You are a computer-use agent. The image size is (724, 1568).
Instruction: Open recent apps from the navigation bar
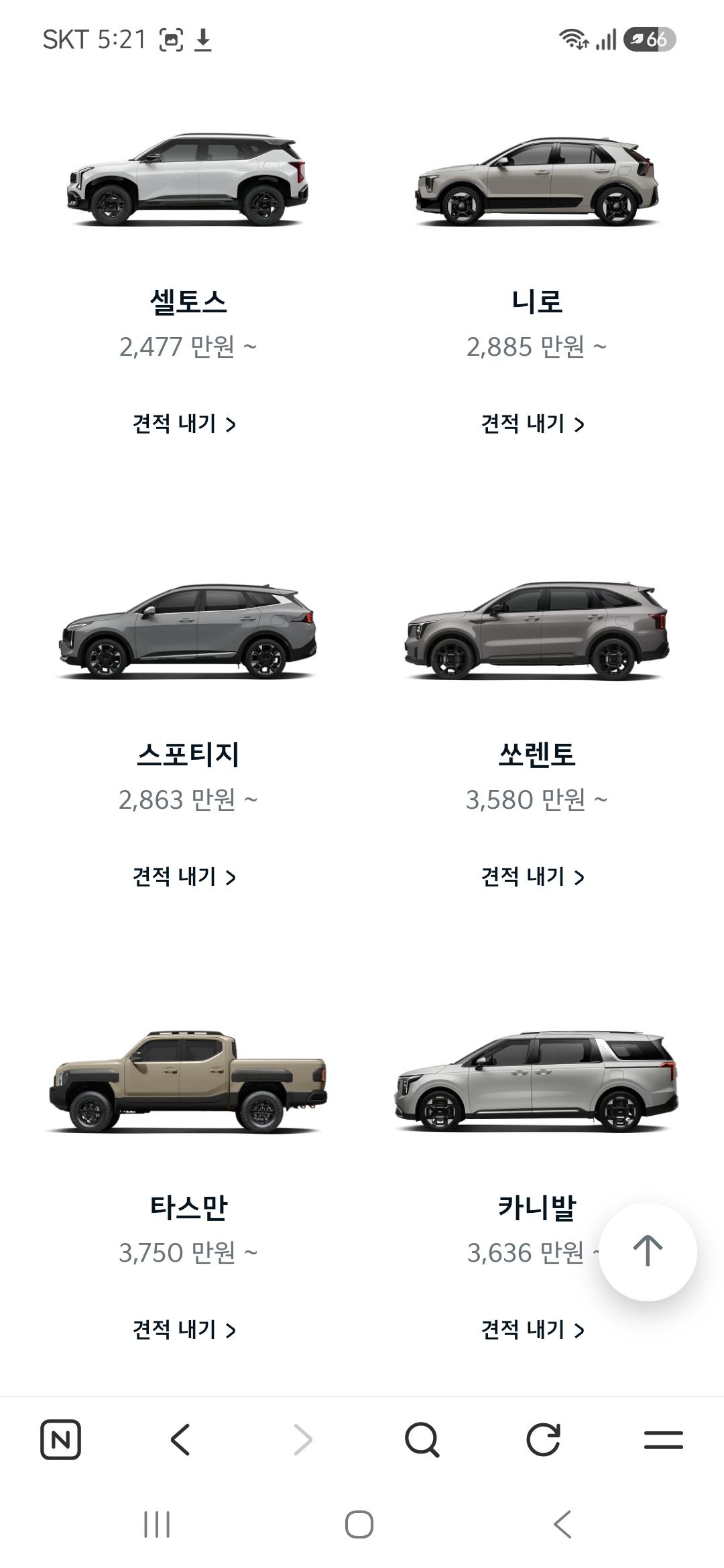tap(157, 1524)
